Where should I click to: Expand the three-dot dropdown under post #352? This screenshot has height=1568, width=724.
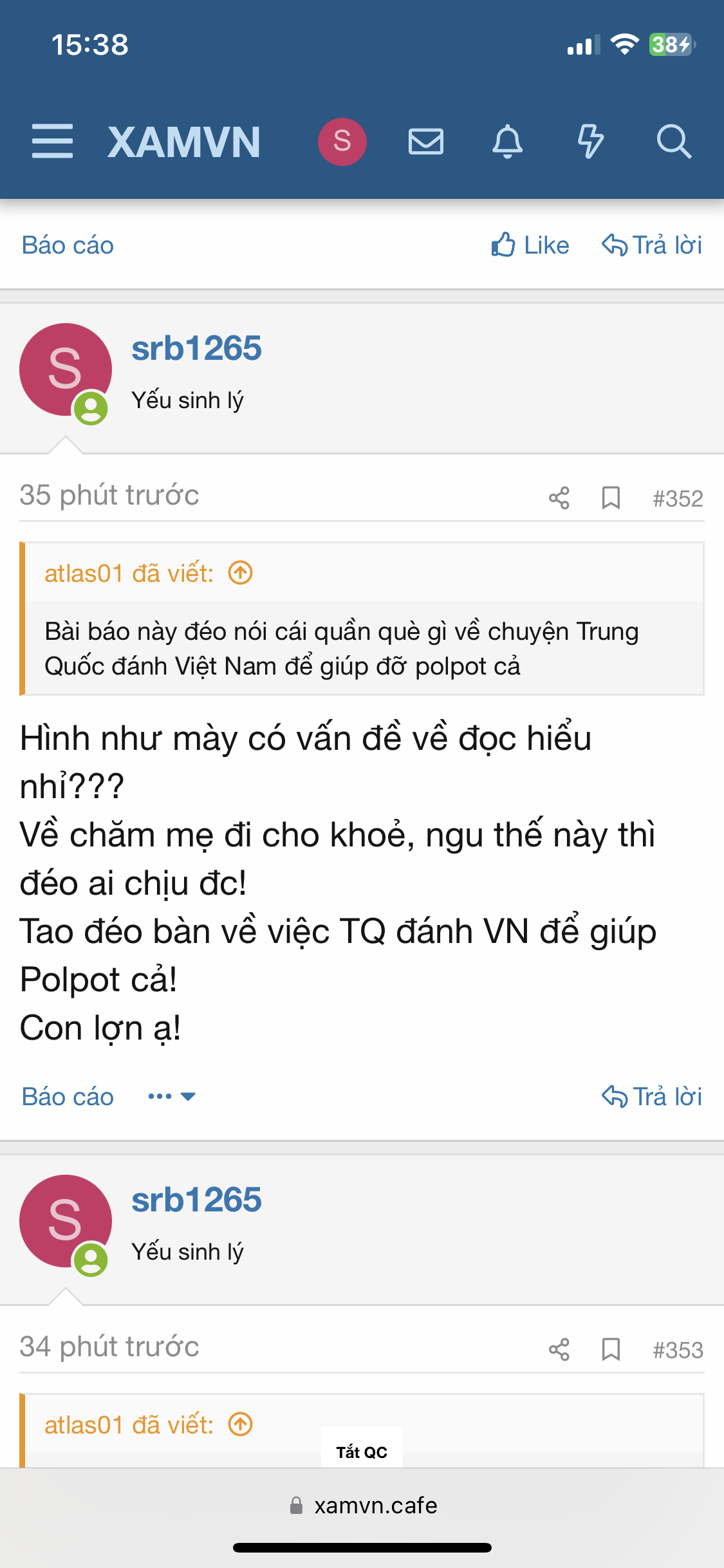point(171,1096)
